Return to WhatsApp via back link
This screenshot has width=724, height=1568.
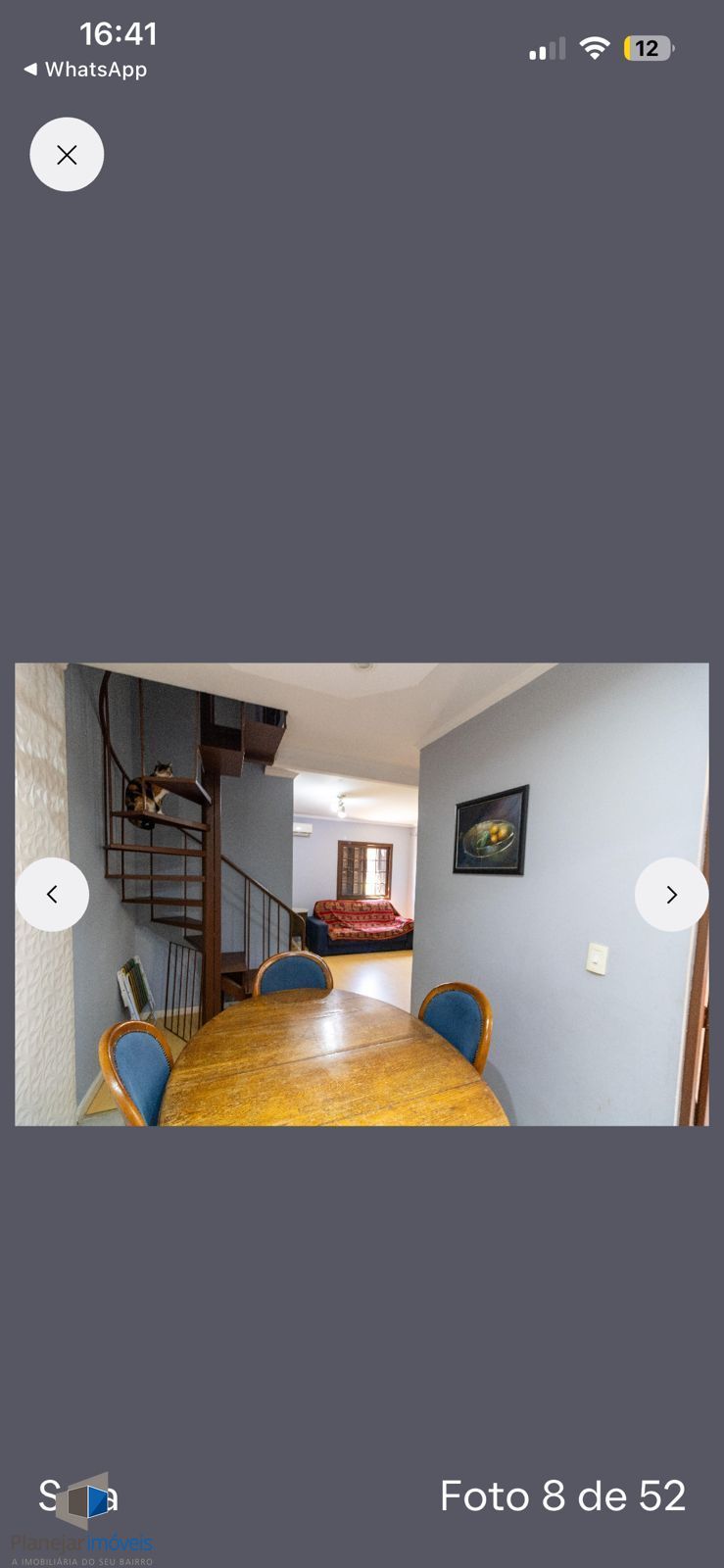point(85,70)
